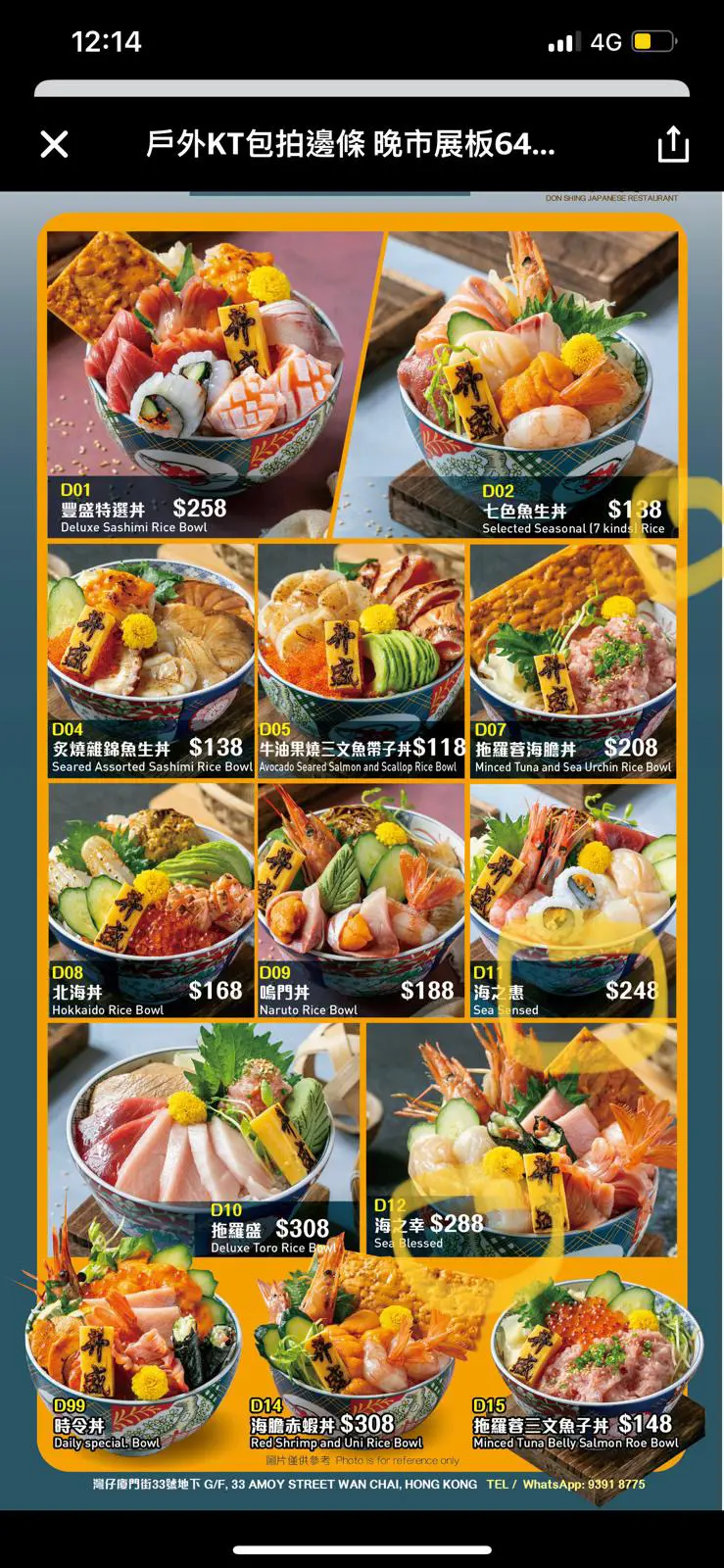The height and width of the screenshot is (1568, 724).
Task: Close the document preview
Action: point(55,145)
